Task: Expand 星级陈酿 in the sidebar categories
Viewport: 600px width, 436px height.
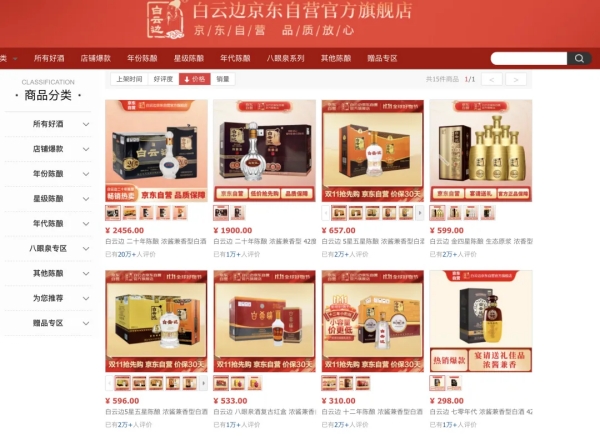Action: click(x=60, y=199)
